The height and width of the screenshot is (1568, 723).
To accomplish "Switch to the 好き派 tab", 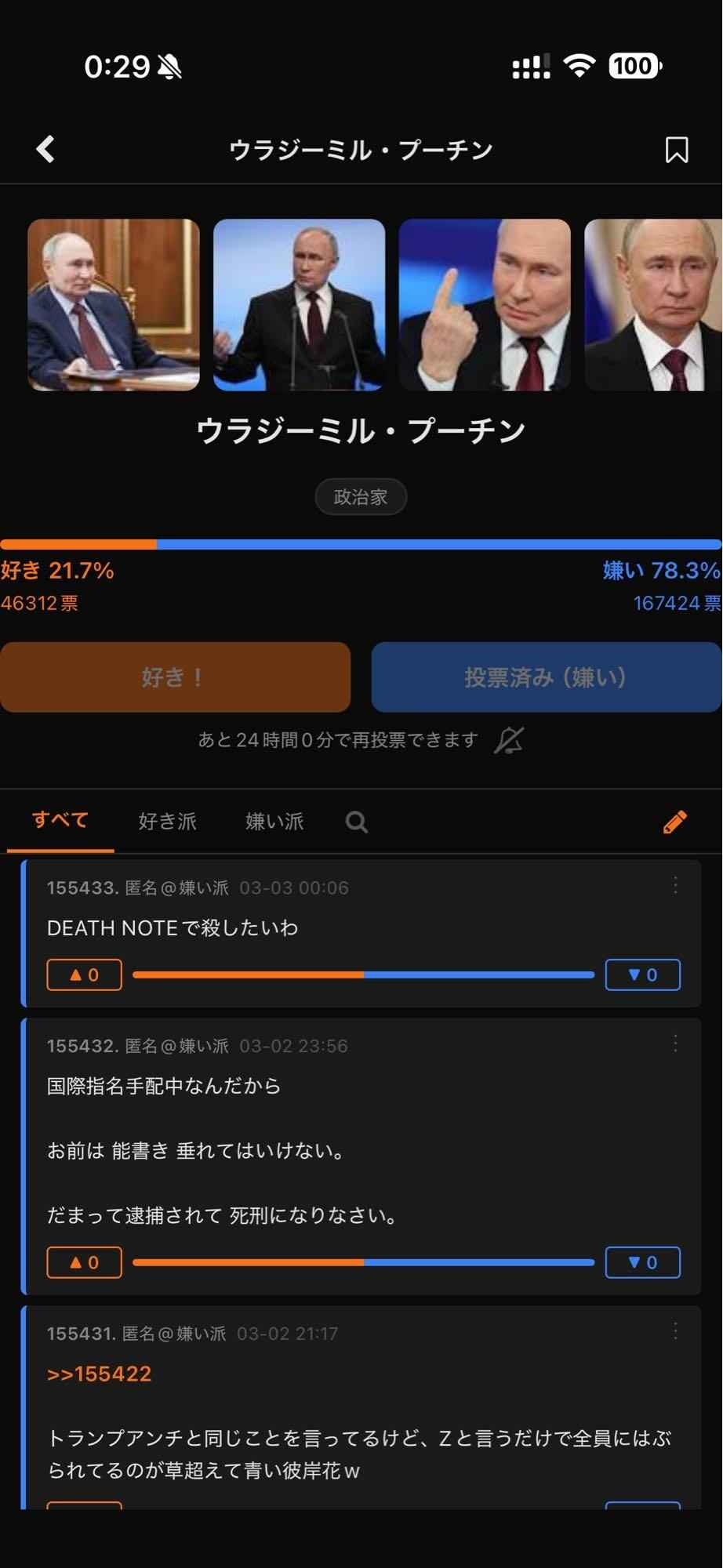I will (167, 822).
